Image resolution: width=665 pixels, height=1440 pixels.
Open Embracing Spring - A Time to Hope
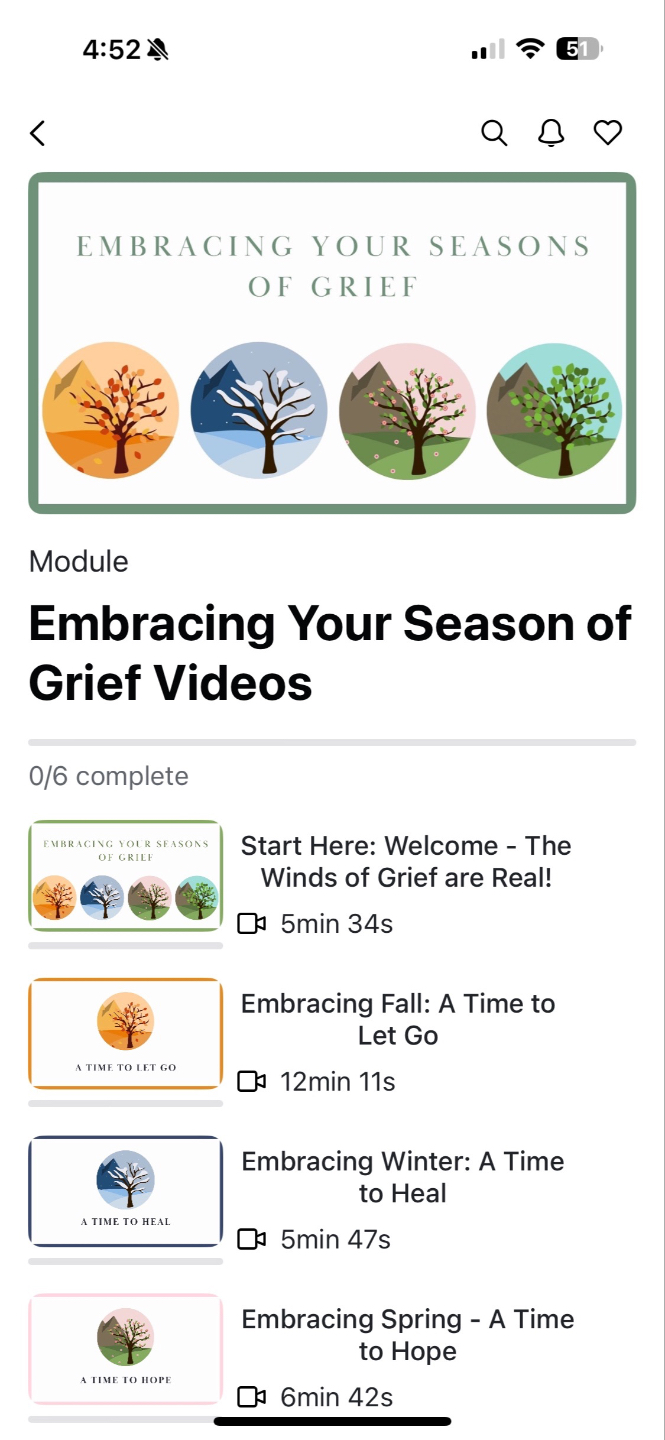tap(407, 1336)
